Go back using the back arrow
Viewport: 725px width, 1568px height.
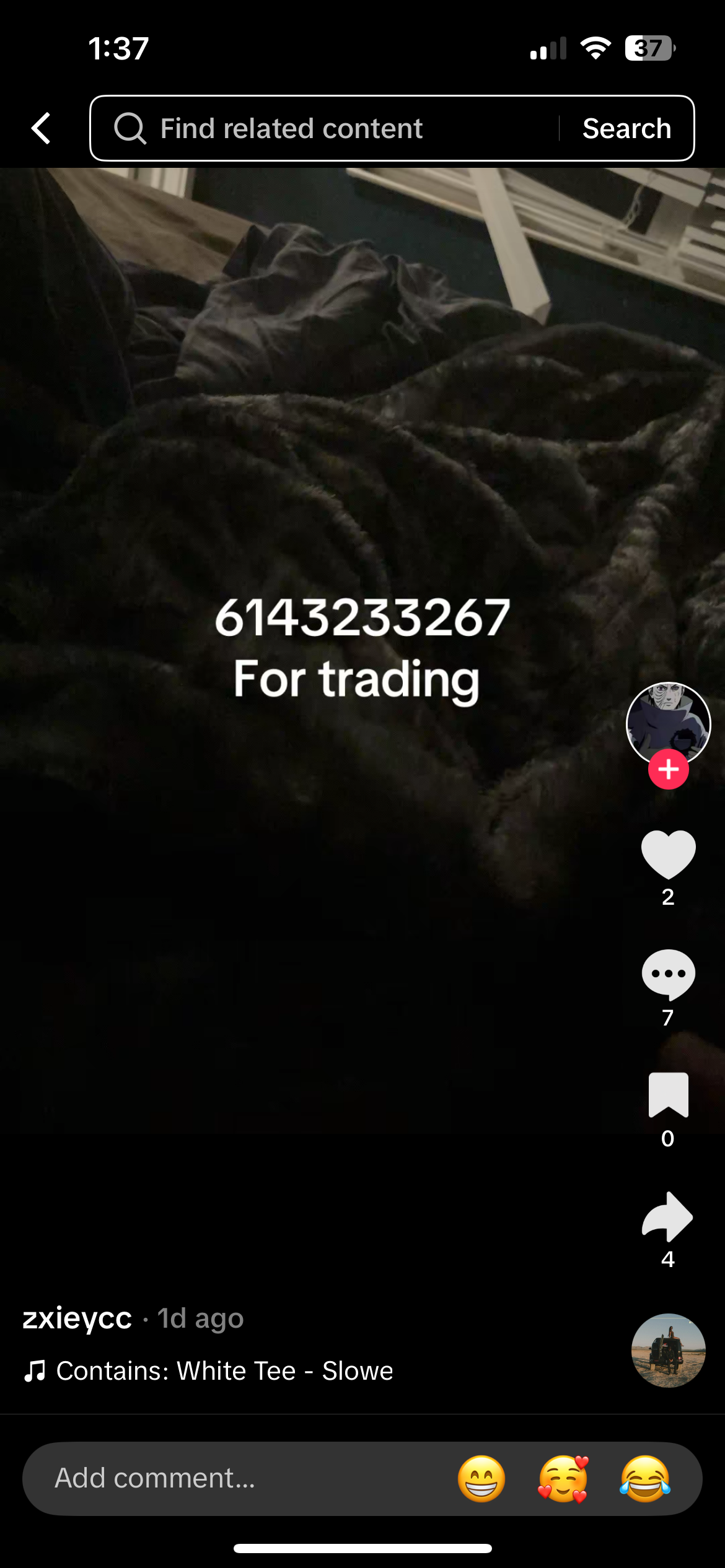[x=41, y=128]
